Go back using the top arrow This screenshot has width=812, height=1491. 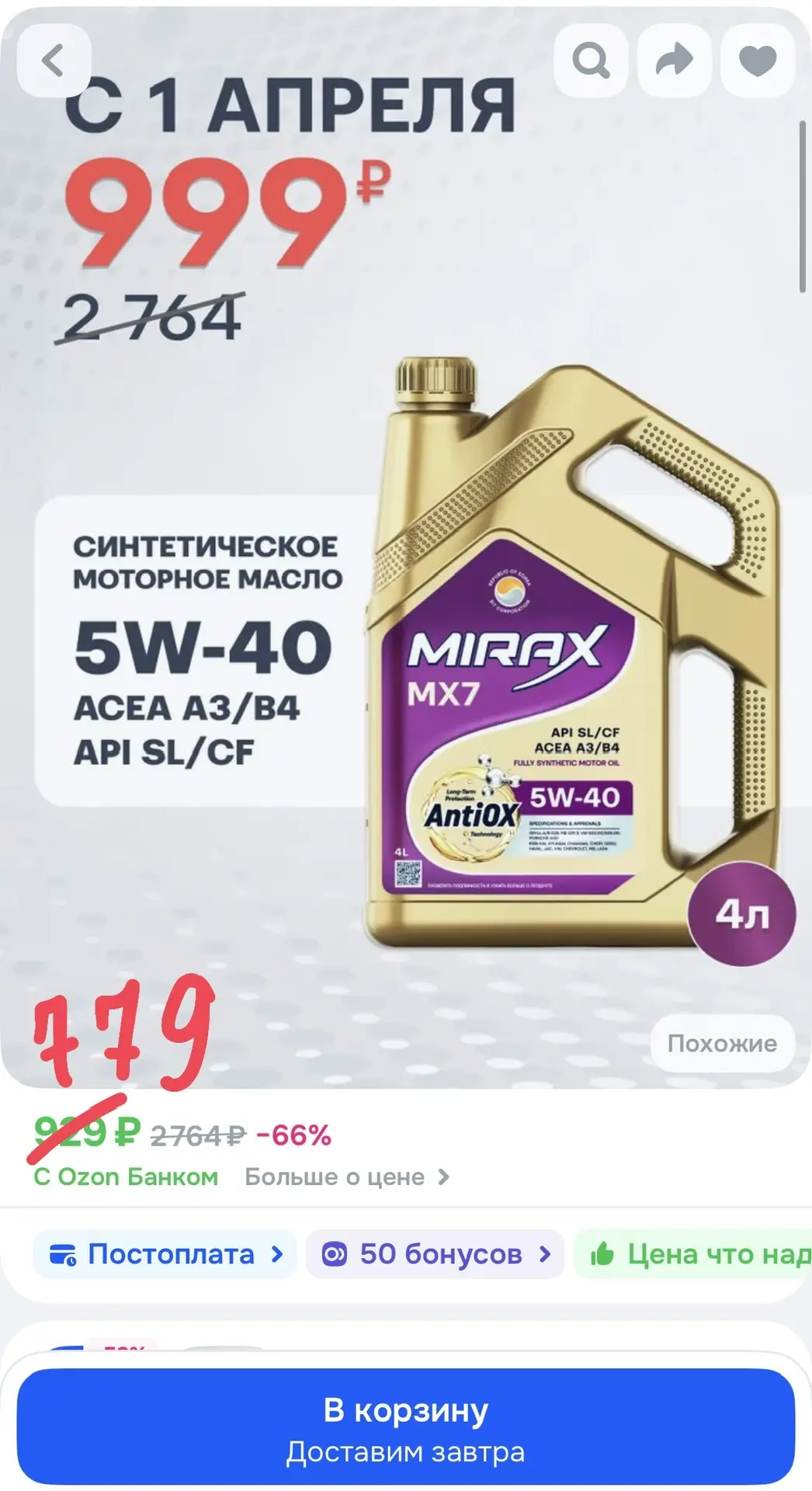point(54,60)
